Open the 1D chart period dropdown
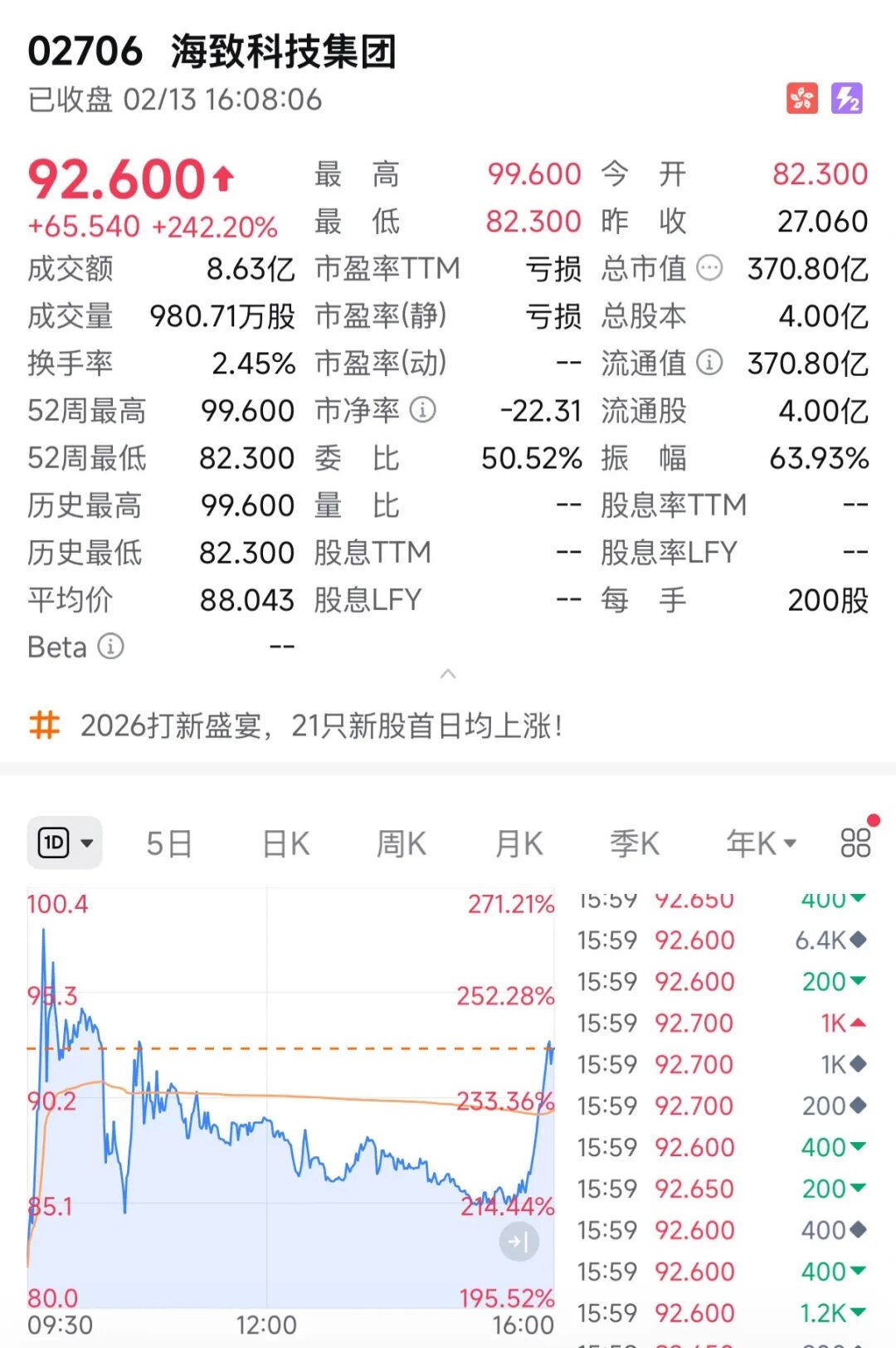Viewport: 896px width, 1348px height. [x=65, y=843]
